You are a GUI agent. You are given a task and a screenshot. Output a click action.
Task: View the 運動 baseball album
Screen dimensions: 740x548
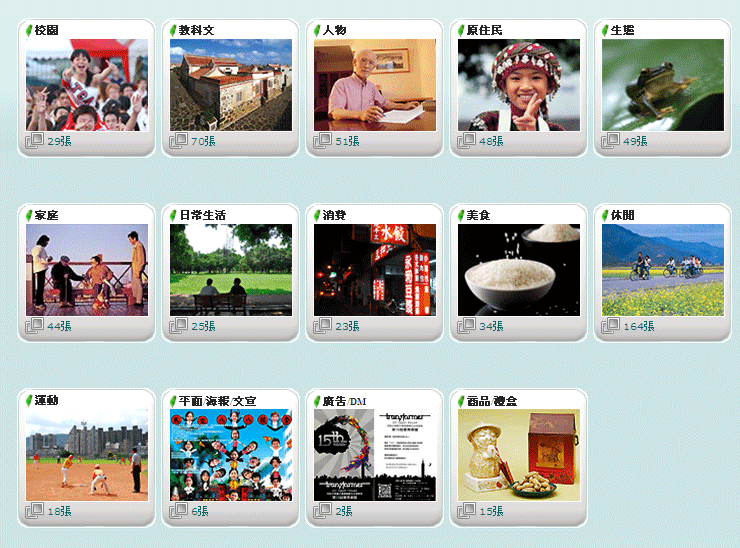(x=87, y=455)
